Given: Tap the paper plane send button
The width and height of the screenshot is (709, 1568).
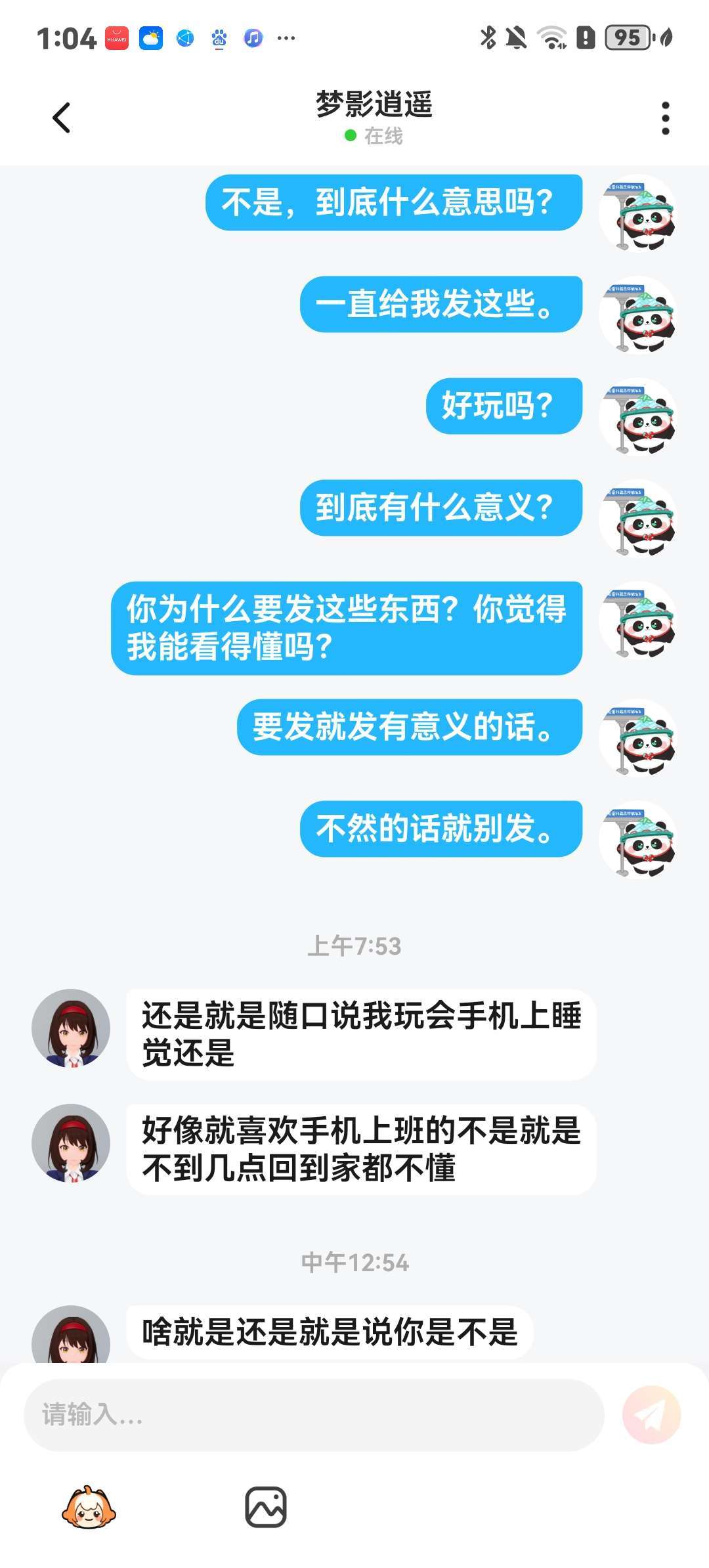Looking at the screenshot, I should coord(651,1414).
